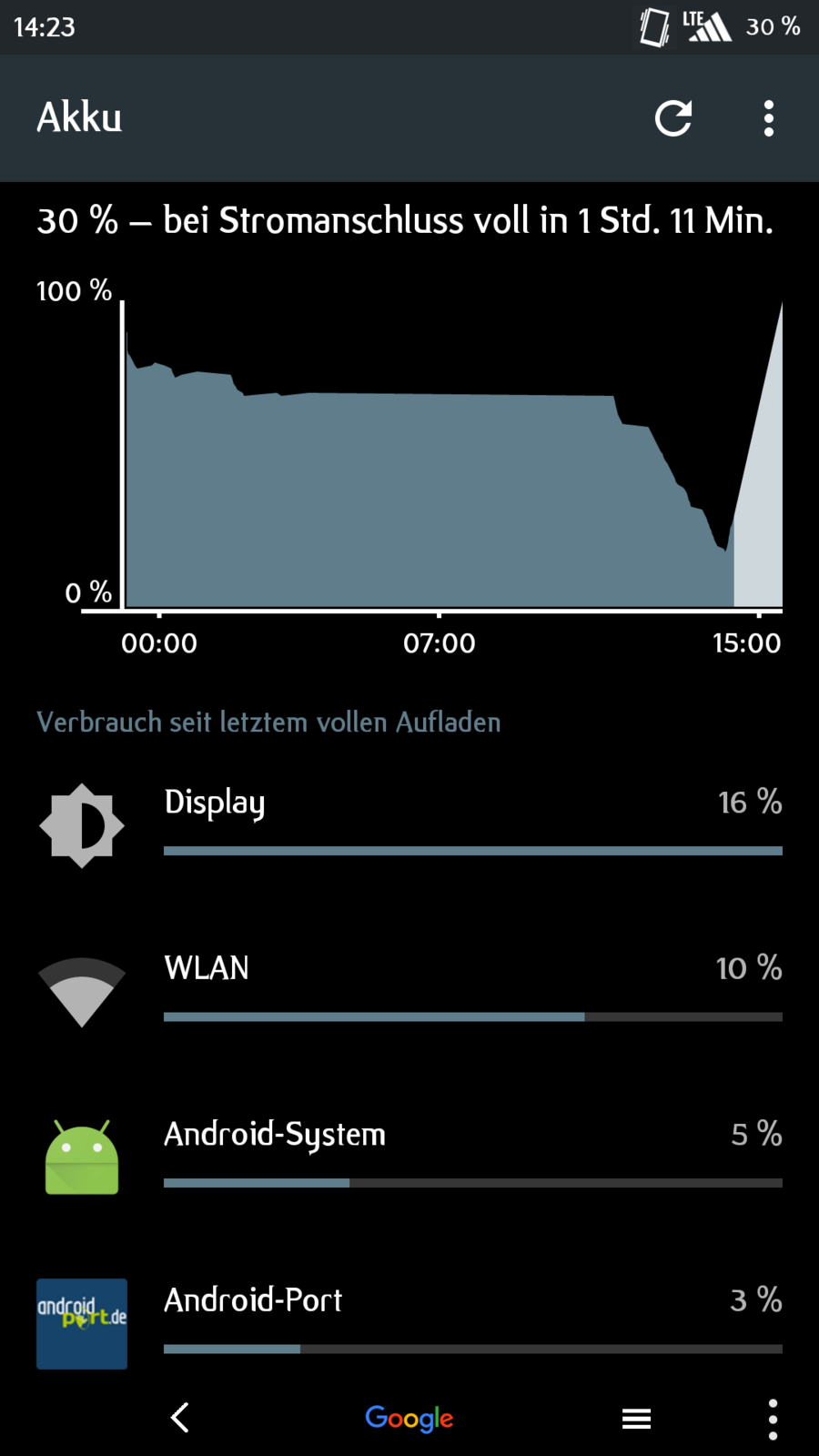The width and height of the screenshot is (819, 1456).
Task: Open recent apps from the navigation bar
Action: [636, 1418]
